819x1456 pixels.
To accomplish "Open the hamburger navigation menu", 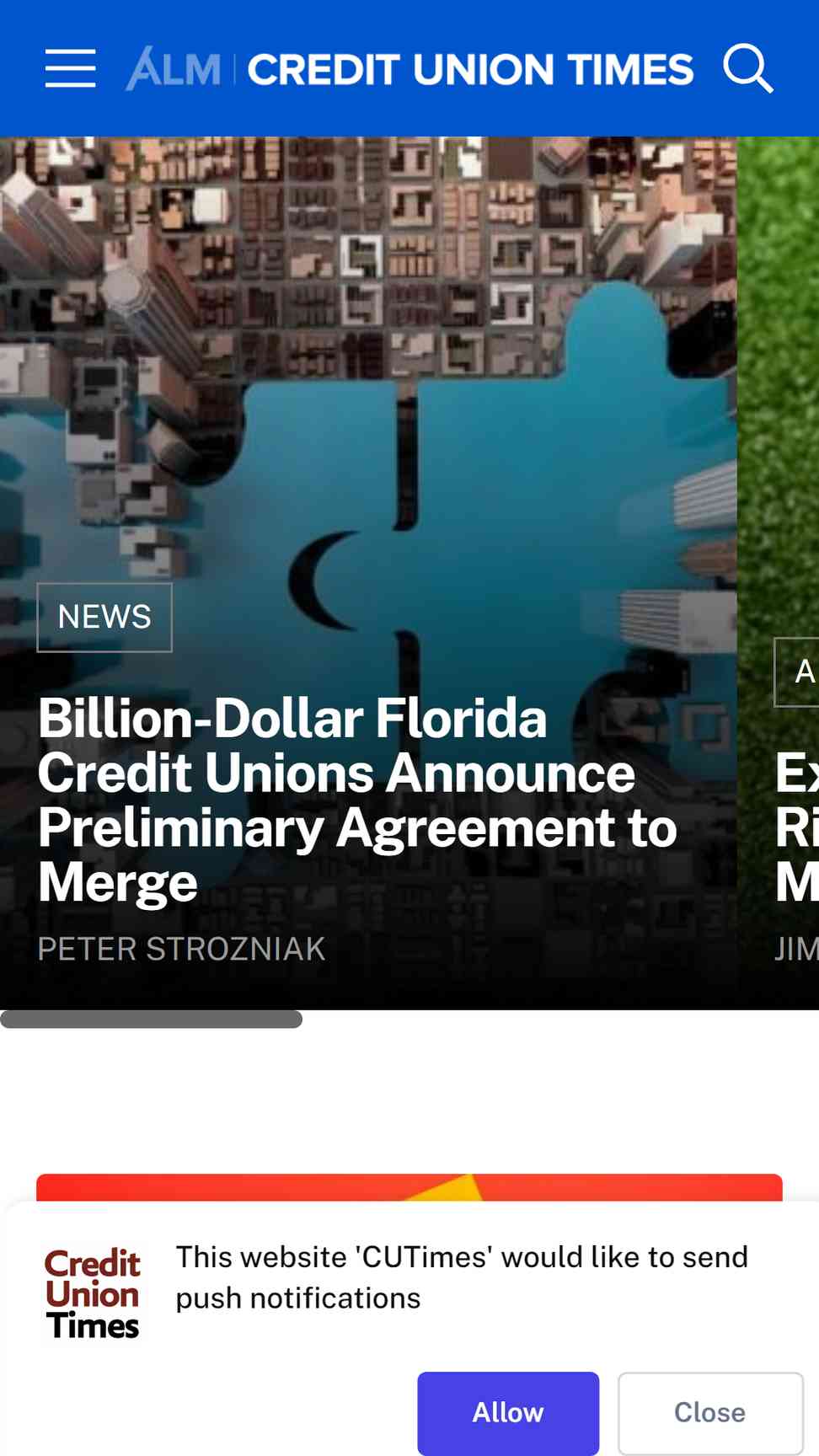I will (x=70, y=68).
